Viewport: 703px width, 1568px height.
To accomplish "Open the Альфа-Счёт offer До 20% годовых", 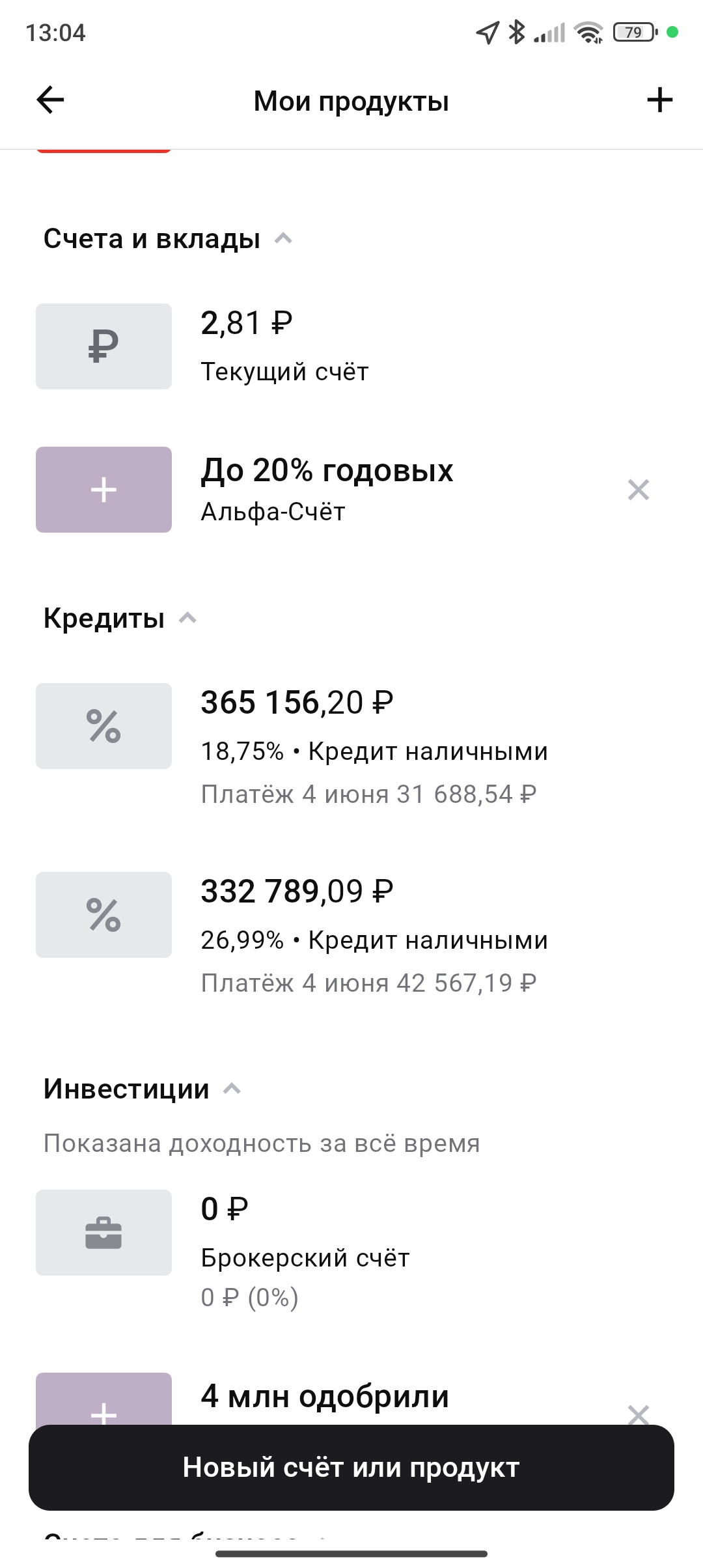I will click(x=325, y=490).
